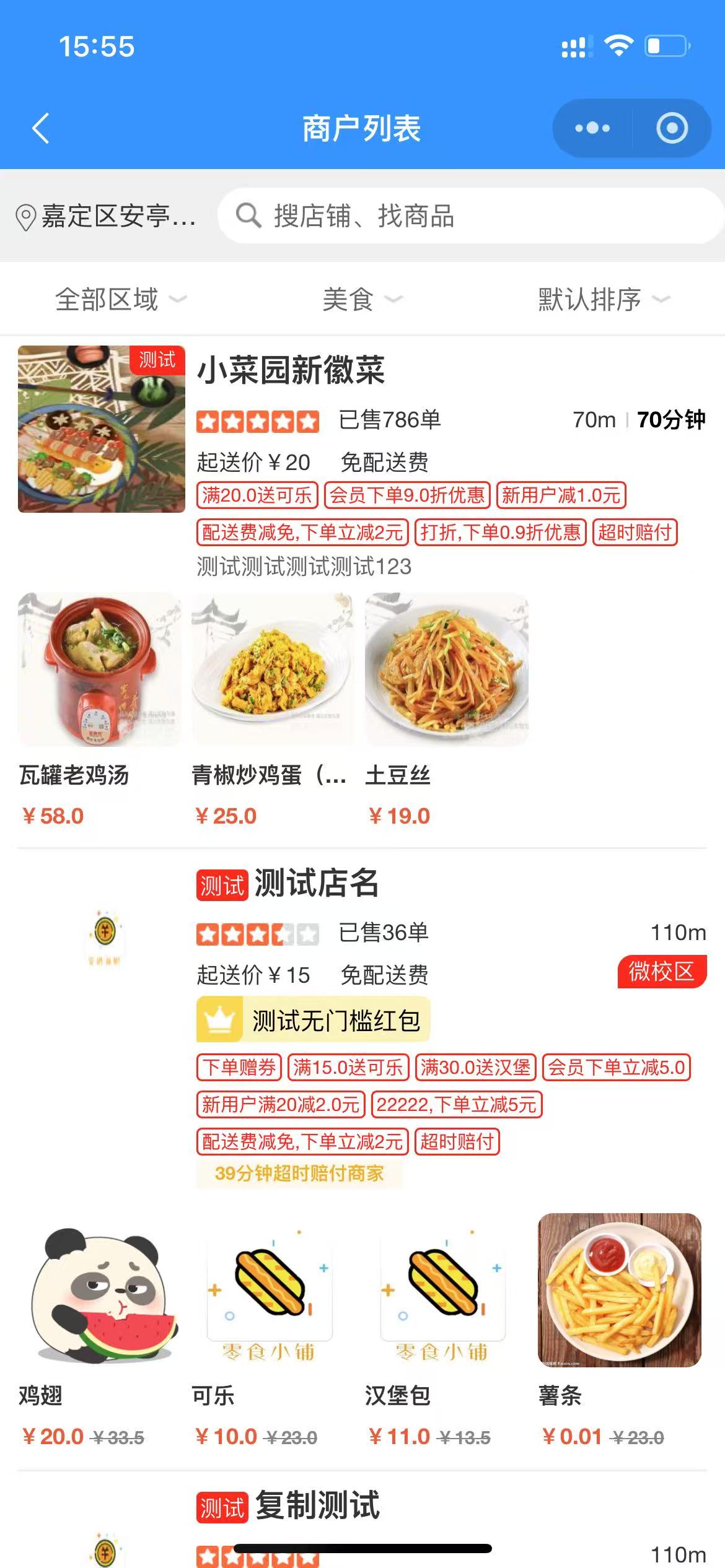725x1568 pixels.
Task: Open the 可乐 item
Action: click(270, 1294)
